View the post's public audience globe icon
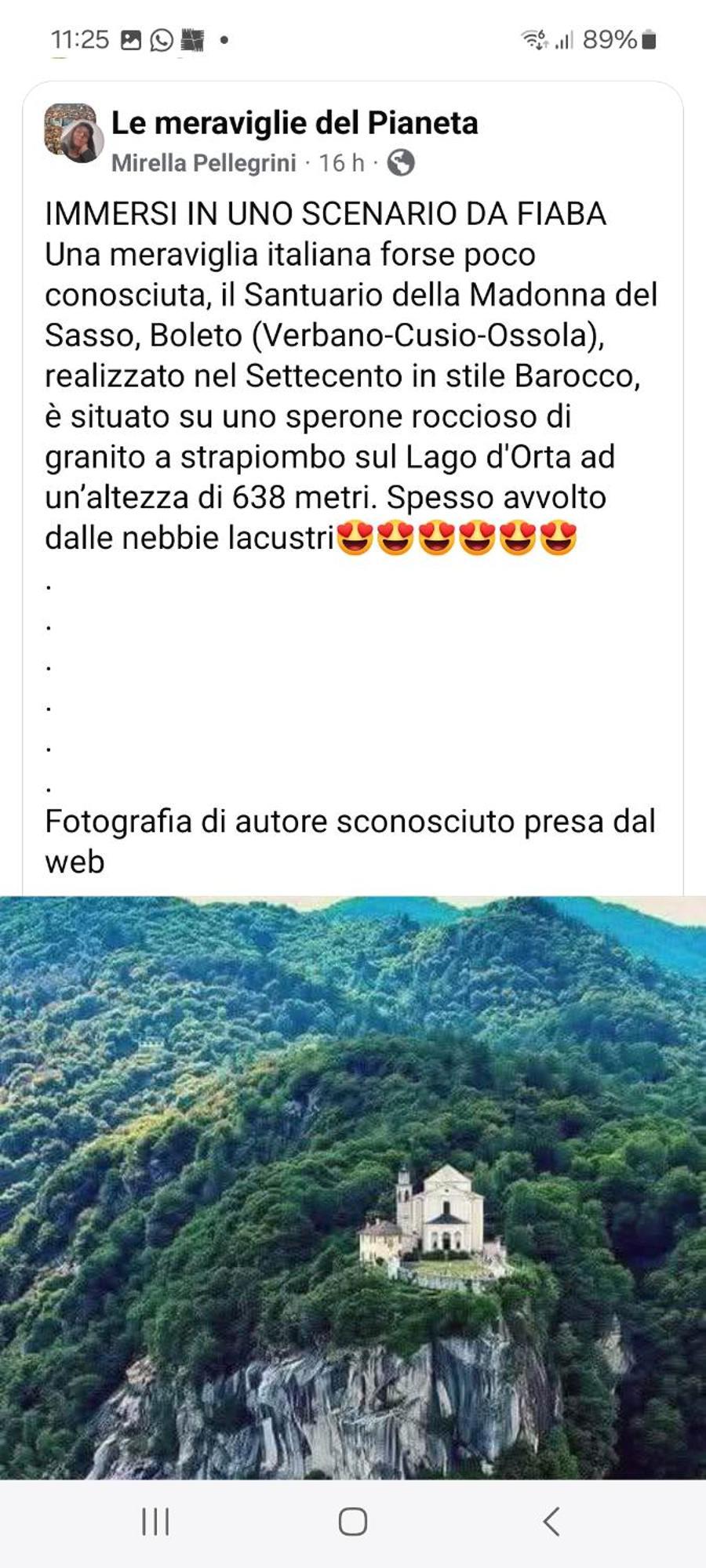The width and height of the screenshot is (706, 1568). pos(401,163)
